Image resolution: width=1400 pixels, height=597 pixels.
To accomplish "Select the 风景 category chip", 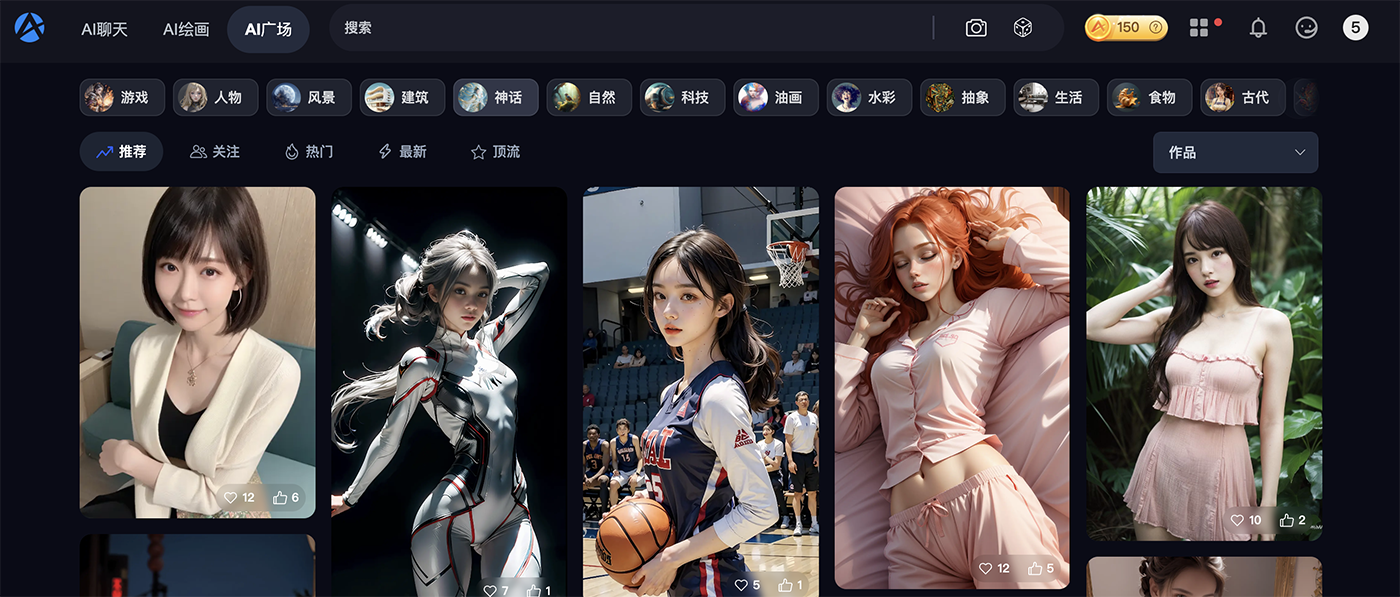I will click(309, 97).
